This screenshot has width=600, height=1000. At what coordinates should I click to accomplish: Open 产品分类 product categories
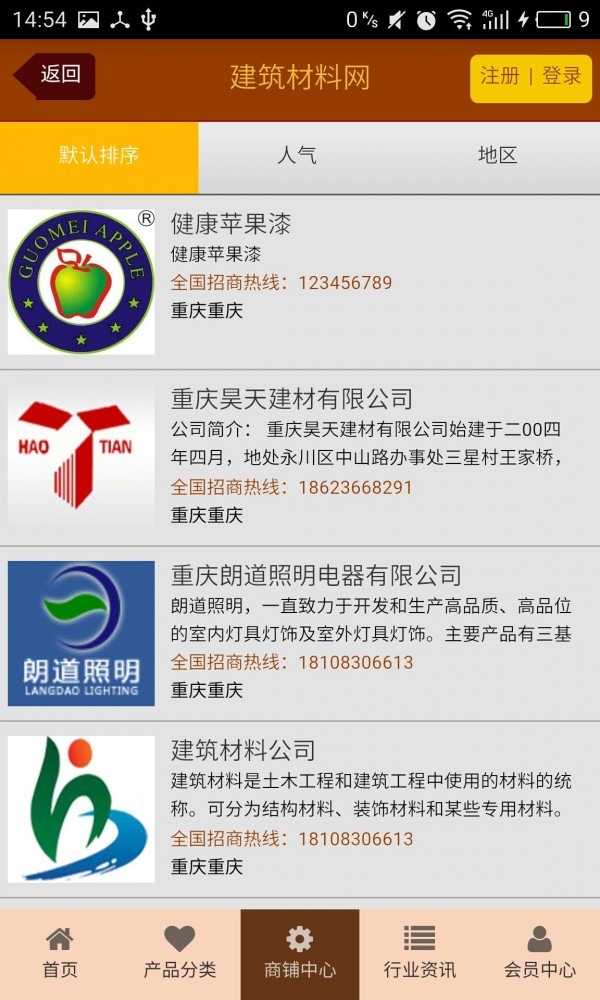coord(180,952)
